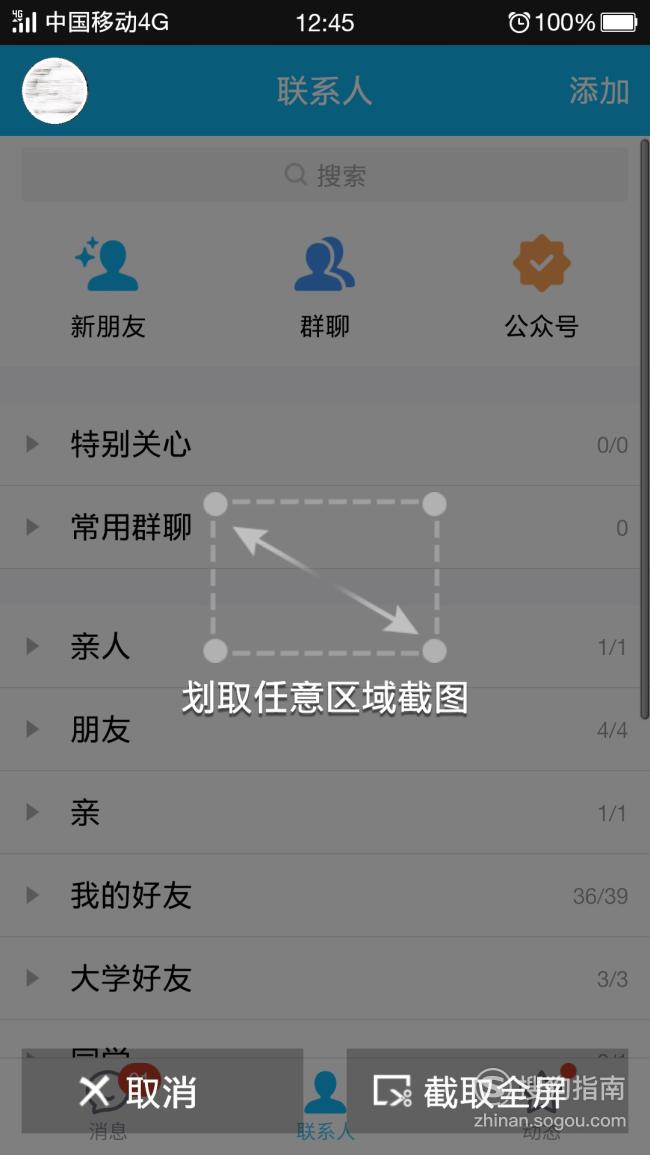Tap 添加 to add a contact
650x1155 pixels.
tap(598, 91)
